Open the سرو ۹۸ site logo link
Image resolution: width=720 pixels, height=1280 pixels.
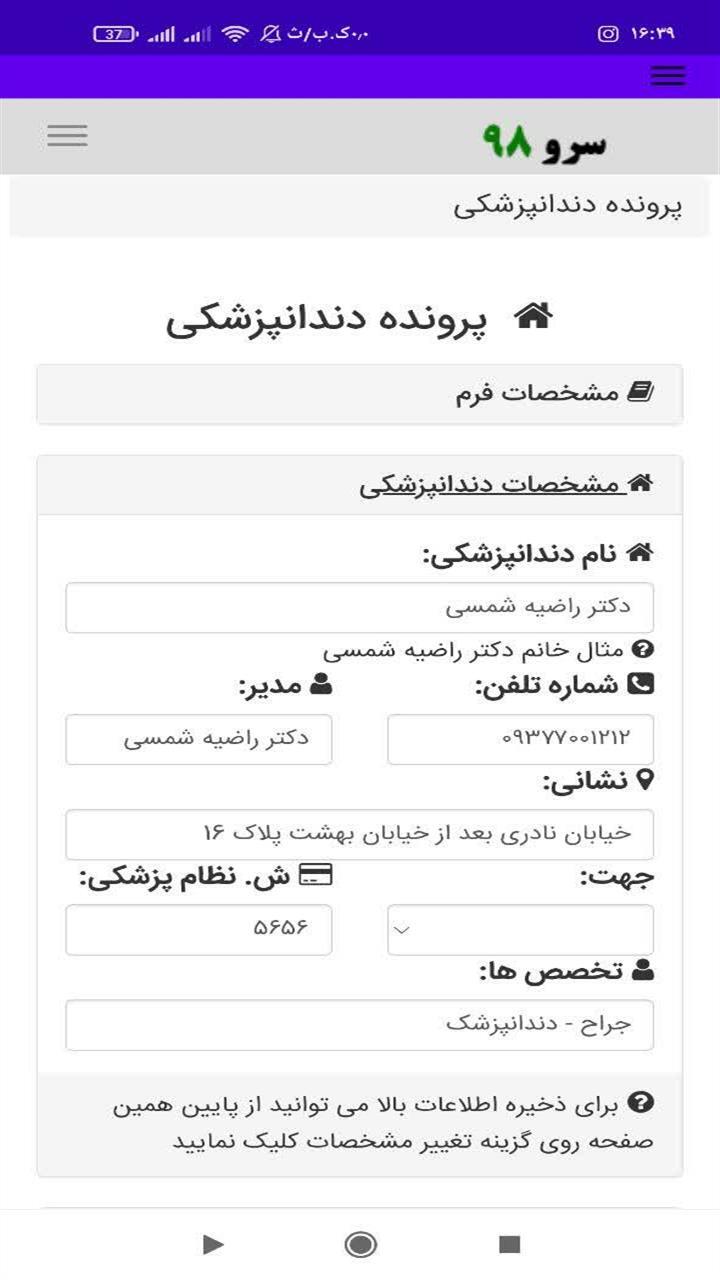tap(544, 142)
